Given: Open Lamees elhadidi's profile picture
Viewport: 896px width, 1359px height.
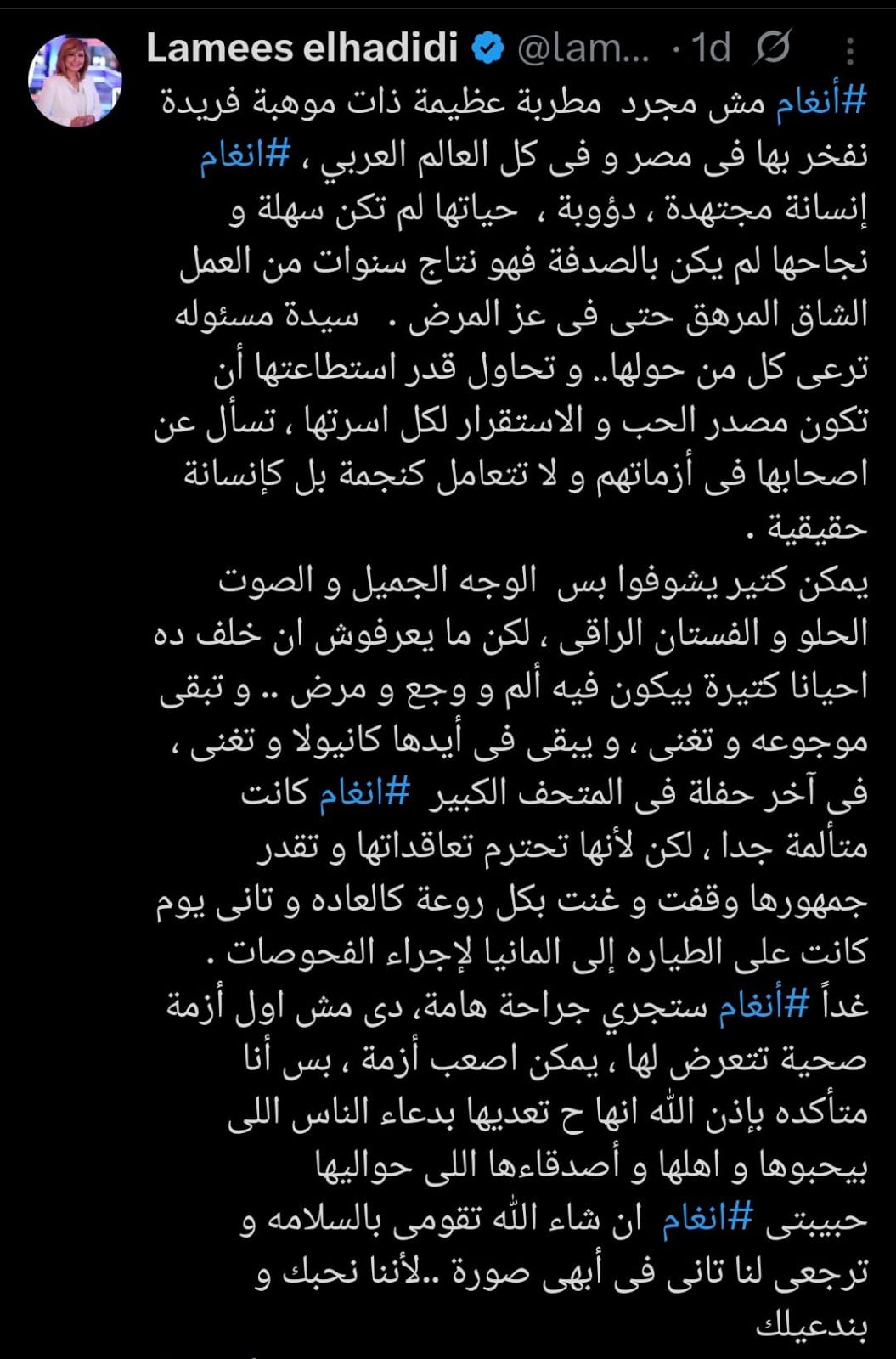Looking at the screenshot, I should [x=75, y=81].
